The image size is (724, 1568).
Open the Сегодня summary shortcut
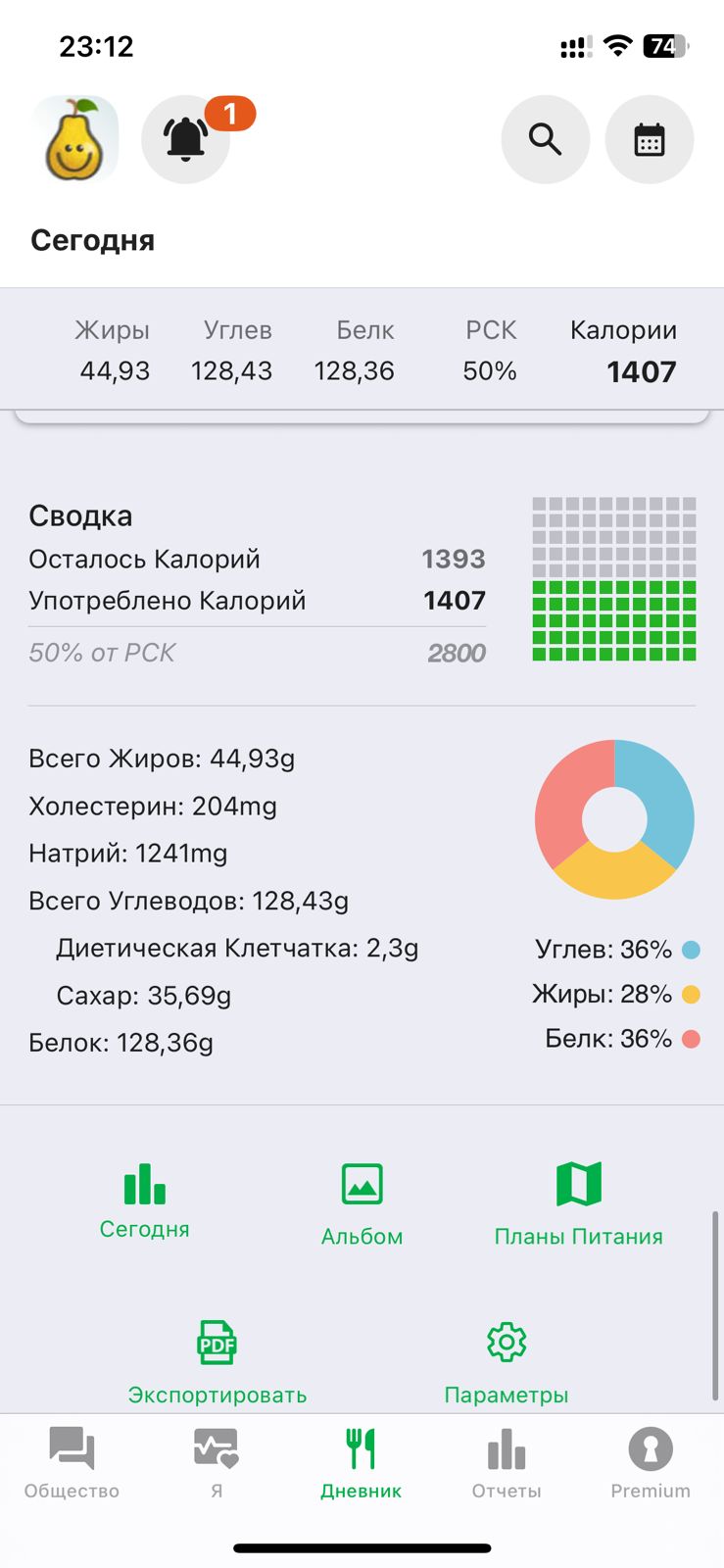click(145, 1200)
